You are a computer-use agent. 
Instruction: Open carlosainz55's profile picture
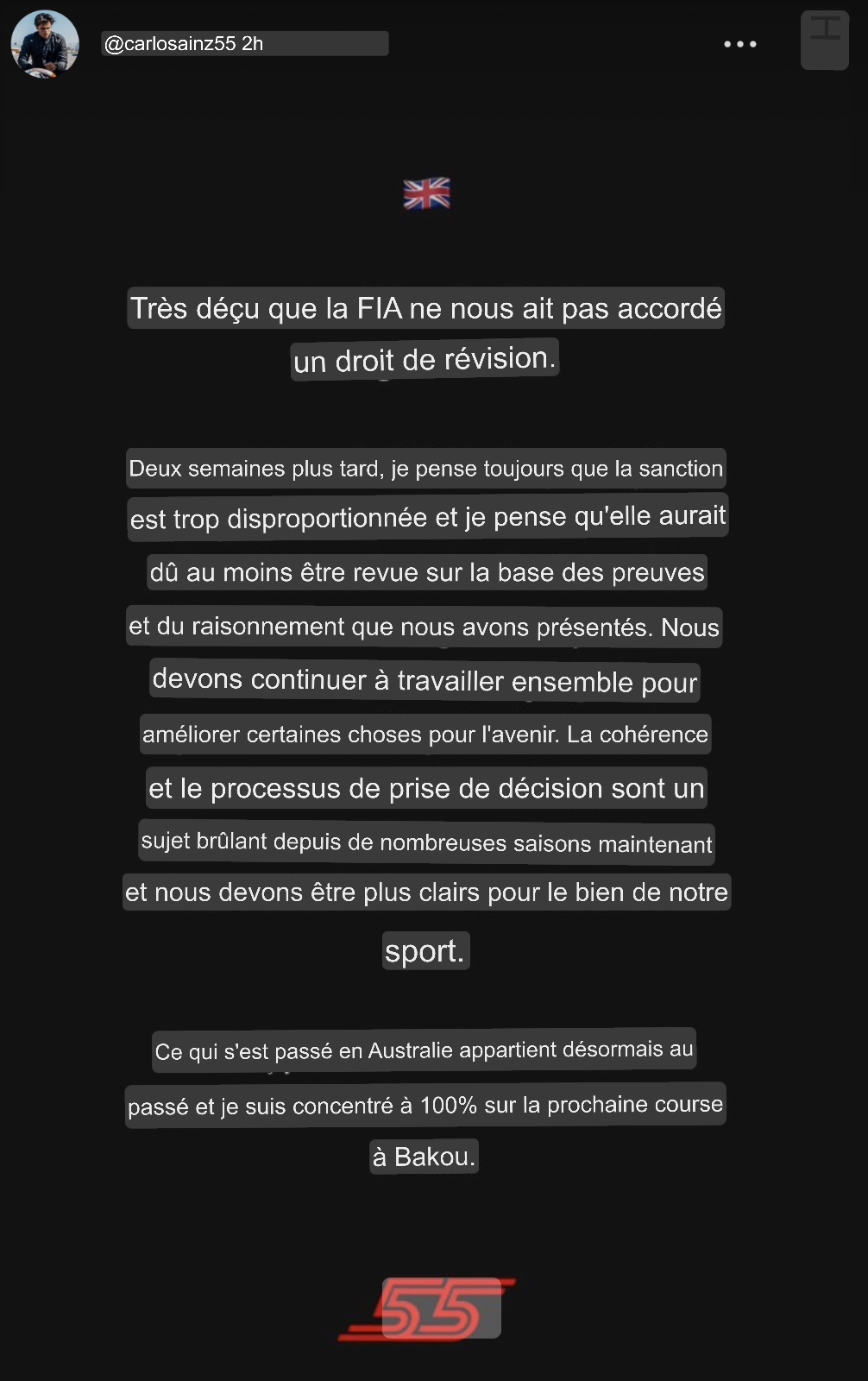[45, 44]
